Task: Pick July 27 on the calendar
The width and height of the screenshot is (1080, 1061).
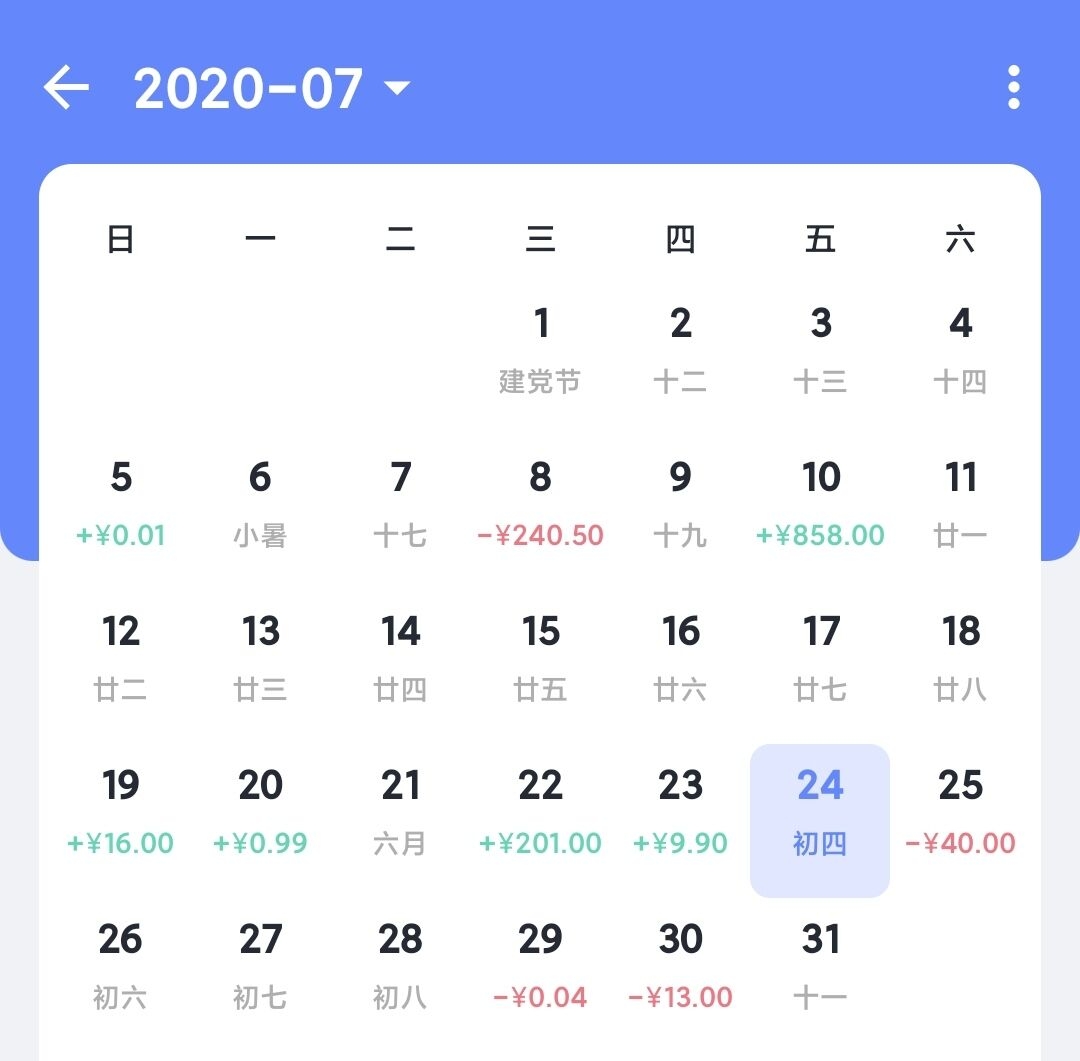Action: pos(260,966)
